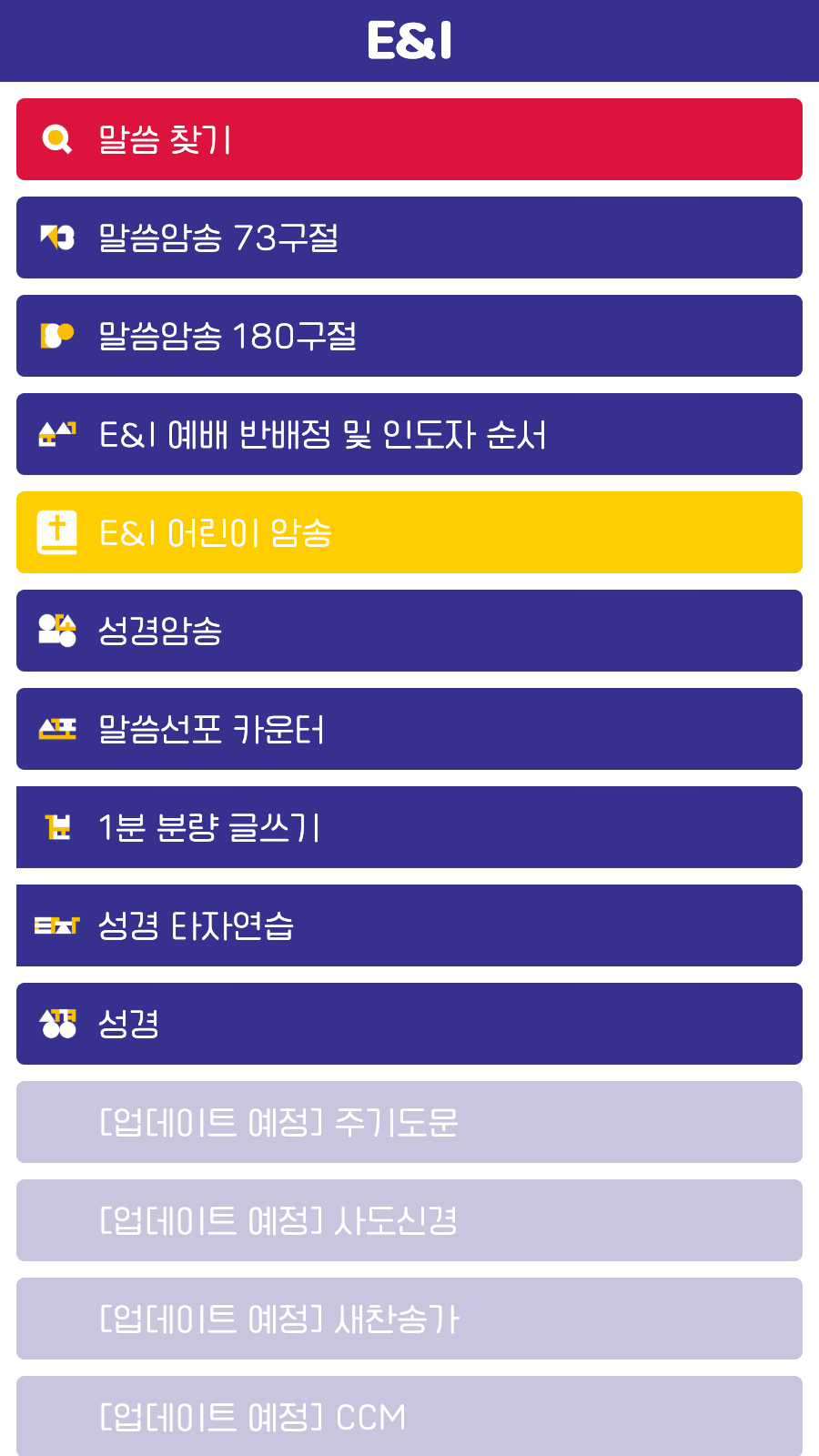
Task: Select E&I 어린이 암송
Action: [x=409, y=532]
